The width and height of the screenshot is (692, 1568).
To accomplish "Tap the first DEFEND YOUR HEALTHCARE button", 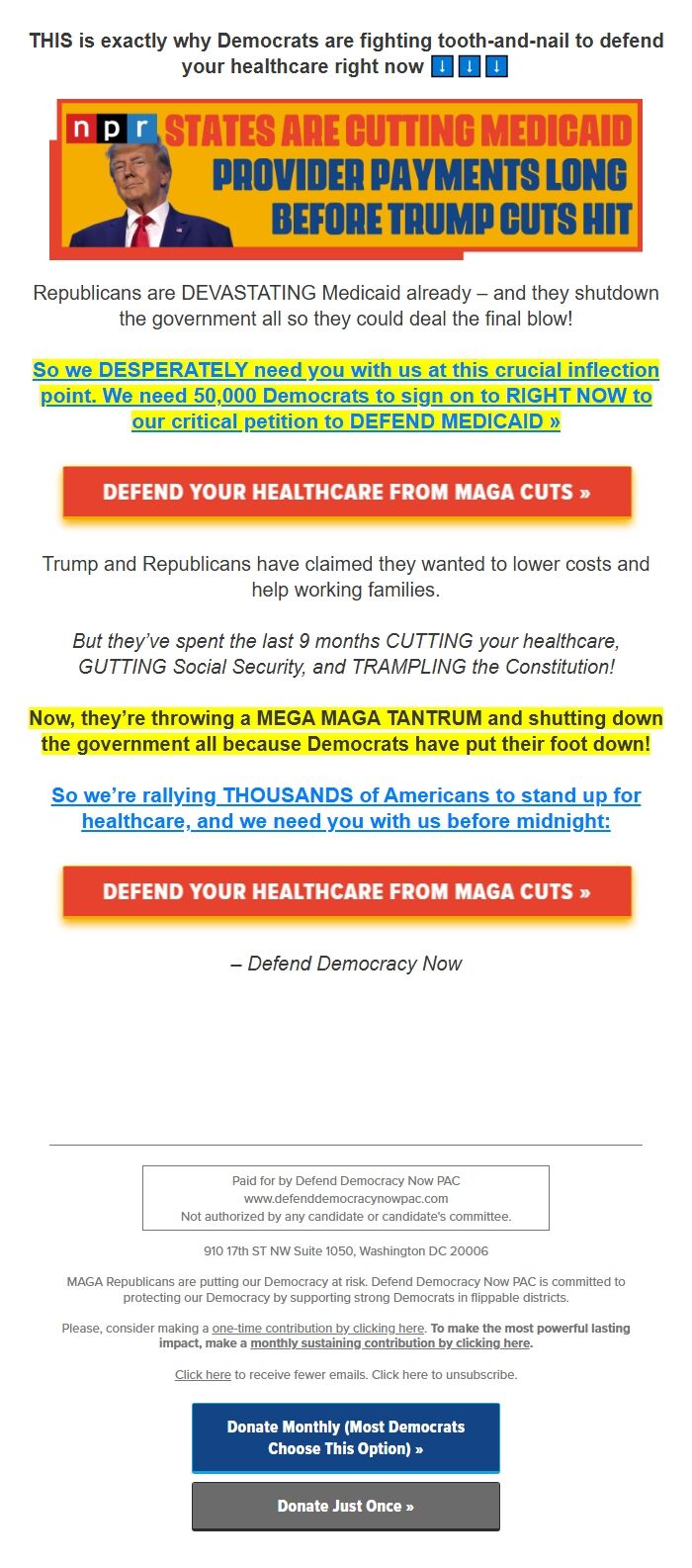I will [346, 493].
